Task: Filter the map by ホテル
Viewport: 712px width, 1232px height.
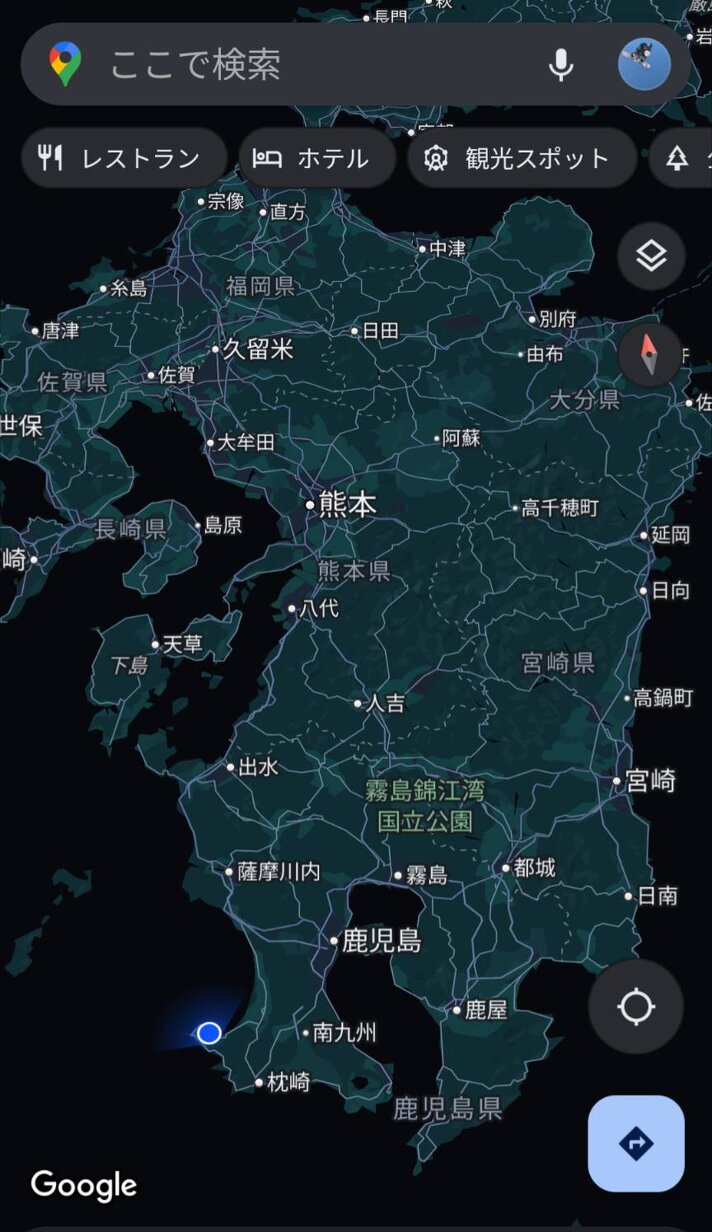Action: click(317, 158)
